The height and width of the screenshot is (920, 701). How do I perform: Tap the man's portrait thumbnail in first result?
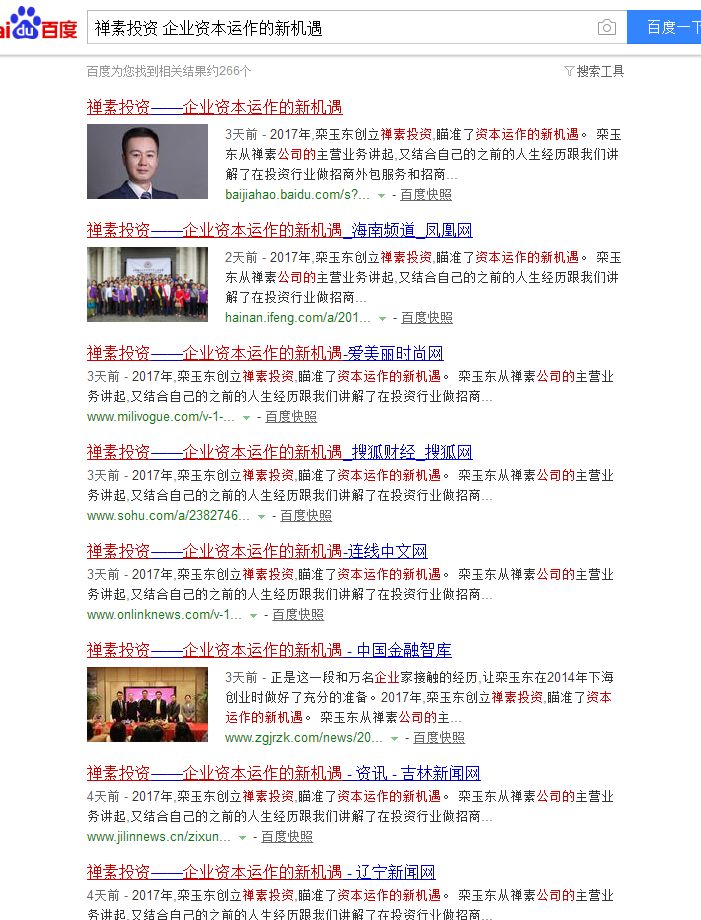click(147, 161)
